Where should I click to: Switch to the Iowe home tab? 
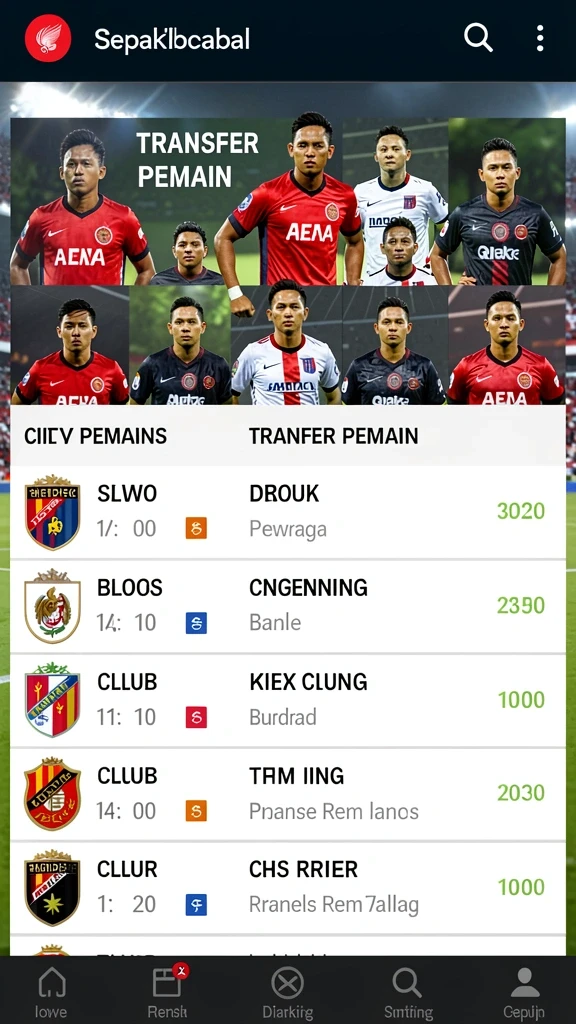click(x=51, y=991)
